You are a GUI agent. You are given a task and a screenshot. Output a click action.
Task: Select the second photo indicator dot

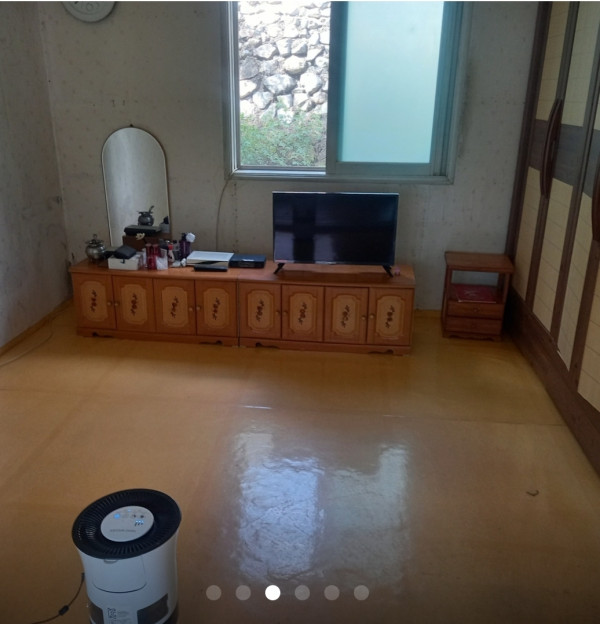(x=243, y=592)
